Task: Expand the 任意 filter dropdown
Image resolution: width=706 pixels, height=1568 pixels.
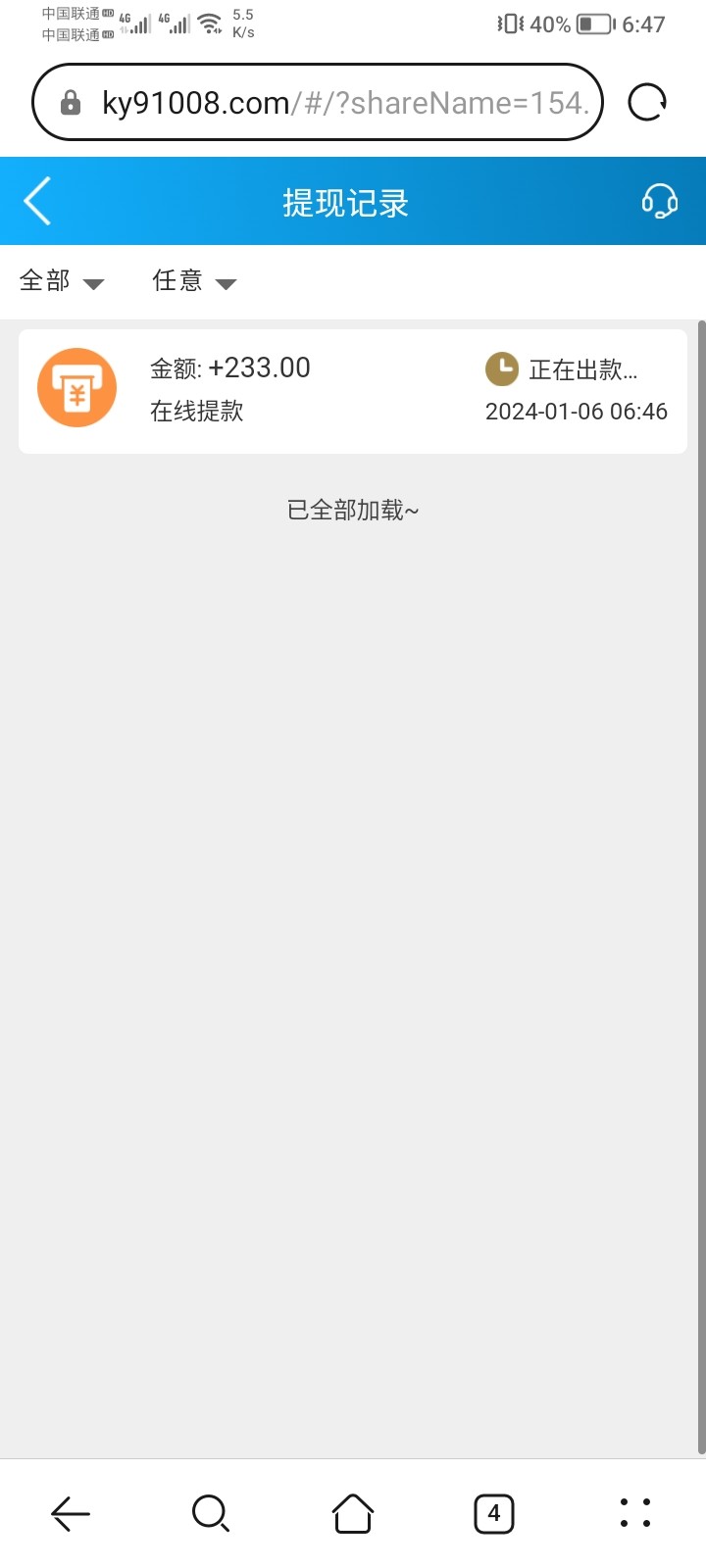Action: tap(193, 281)
